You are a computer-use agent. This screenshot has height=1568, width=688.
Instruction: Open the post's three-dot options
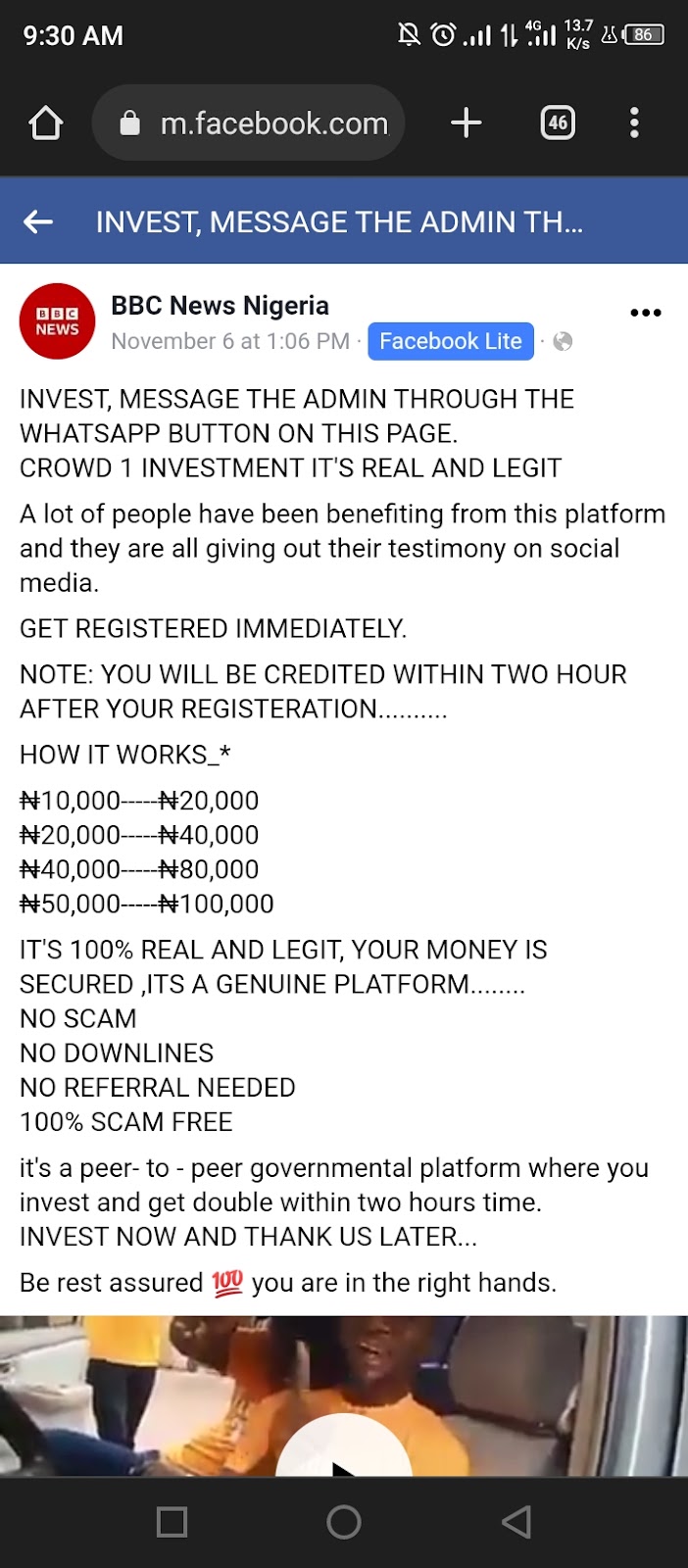pyautogui.click(x=645, y=313)
